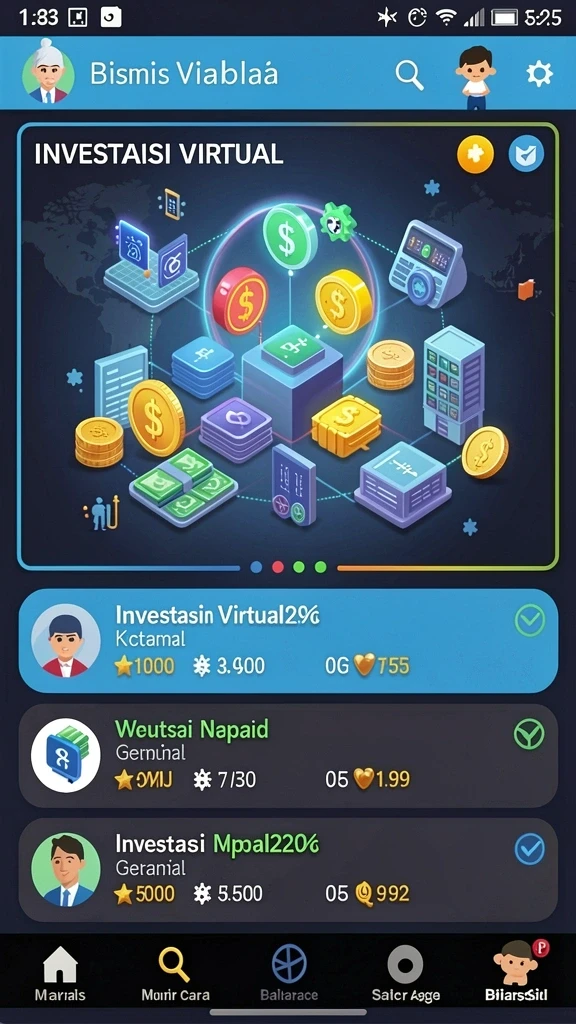Toggle the checkmark on the Investasin Virtual2% card
Image resolution: width=576 pixels, height=1024 pixels.
pyautogui.click(x=529, y=620)
